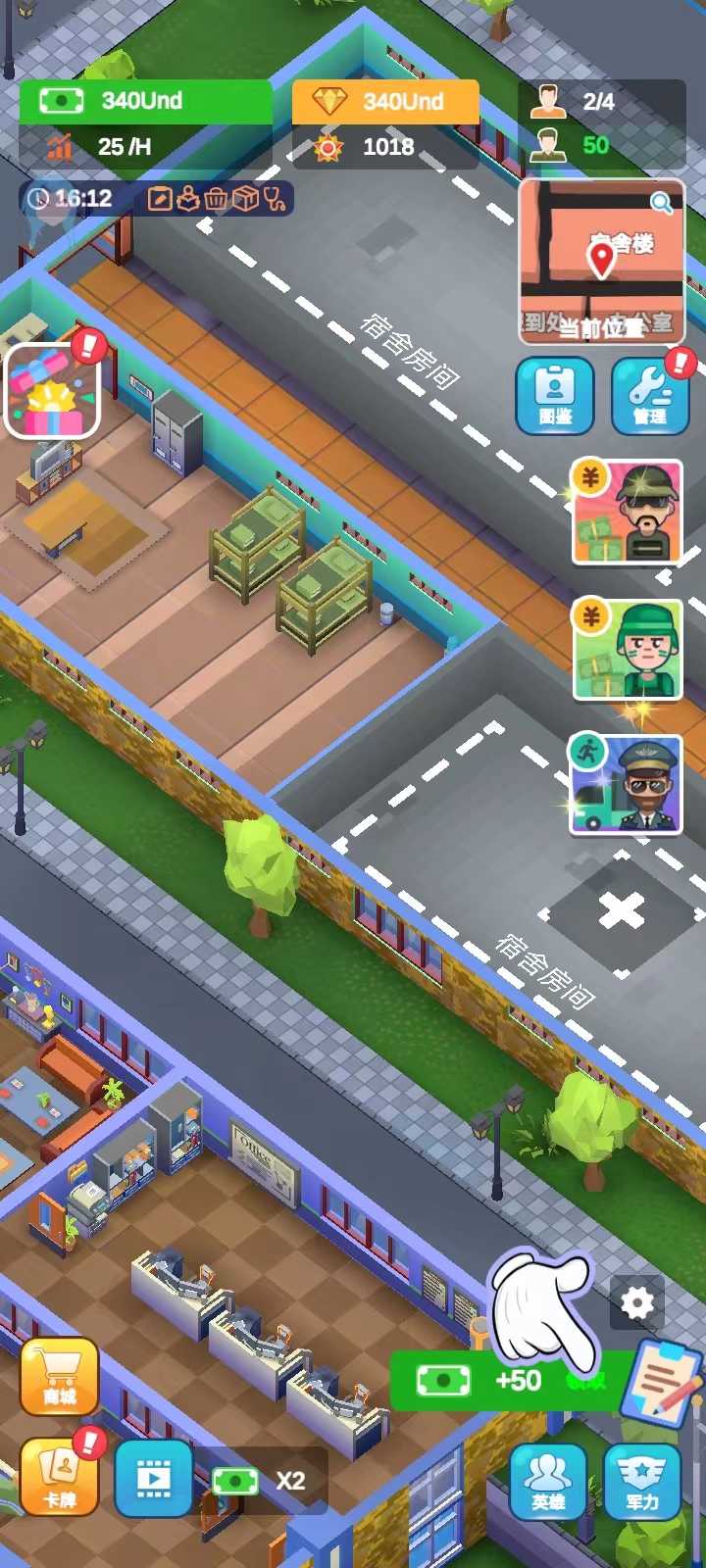706x1568 pixels.
Task: Open the 图鉴 collection book
Action: click(x=555, y=396)
